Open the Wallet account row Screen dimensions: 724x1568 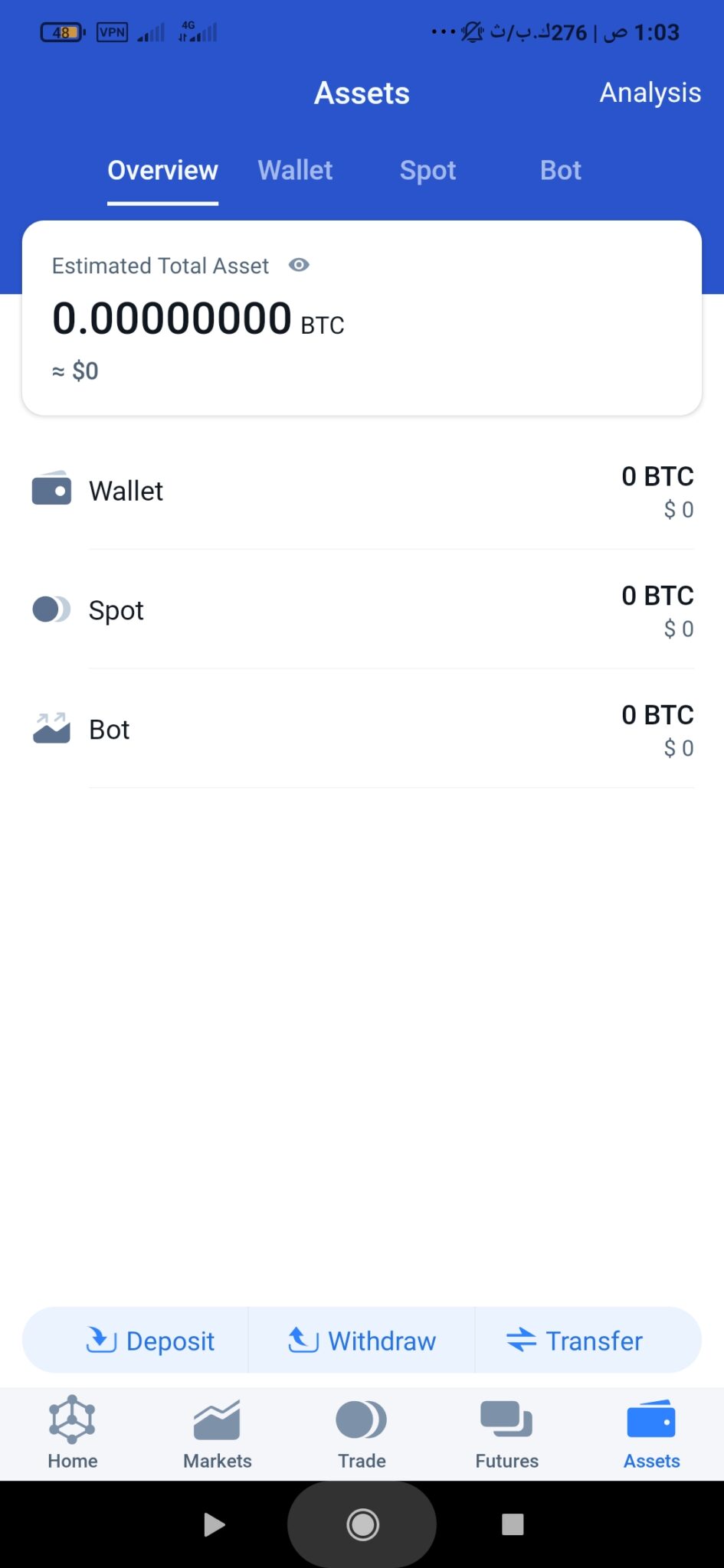coord(362,491)
